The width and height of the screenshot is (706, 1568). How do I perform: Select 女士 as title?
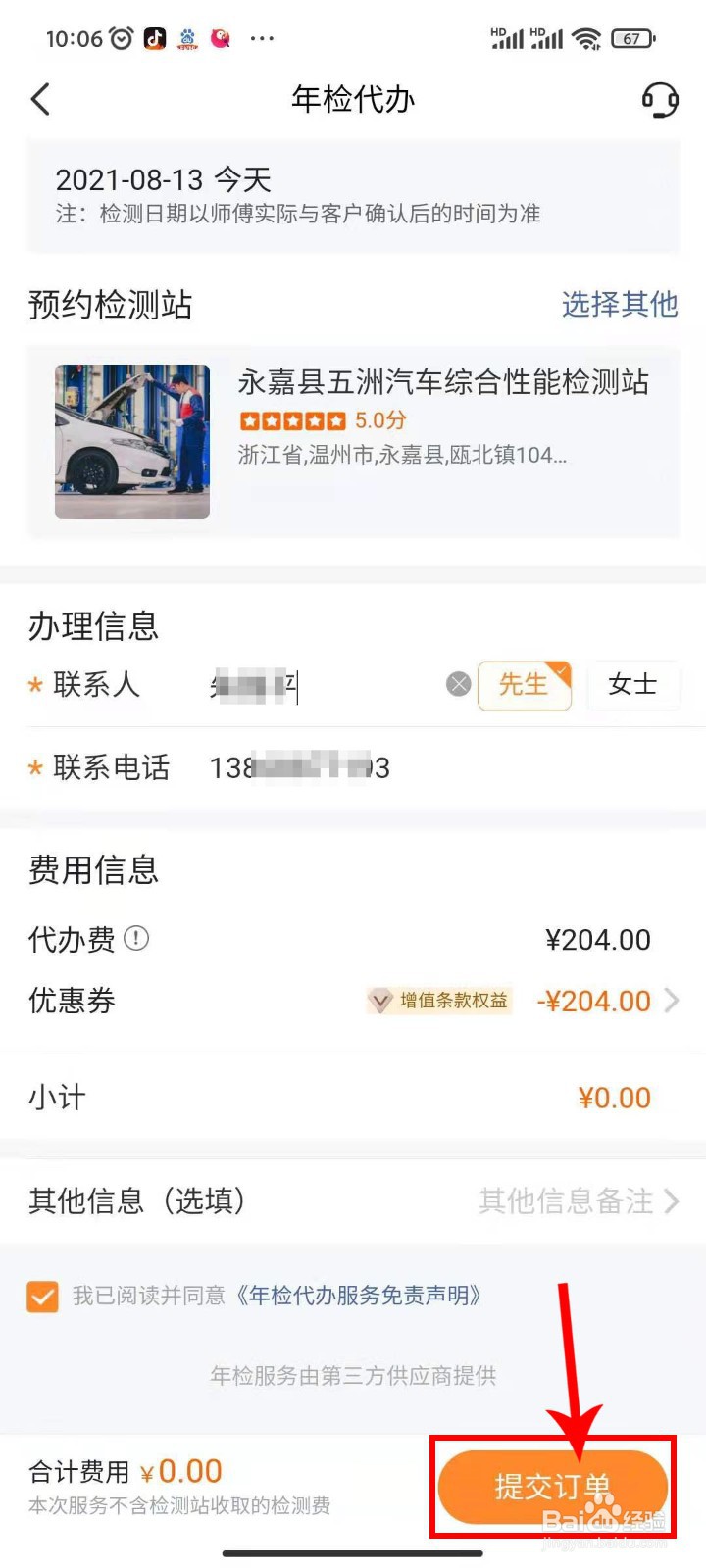tap(632, 684)
